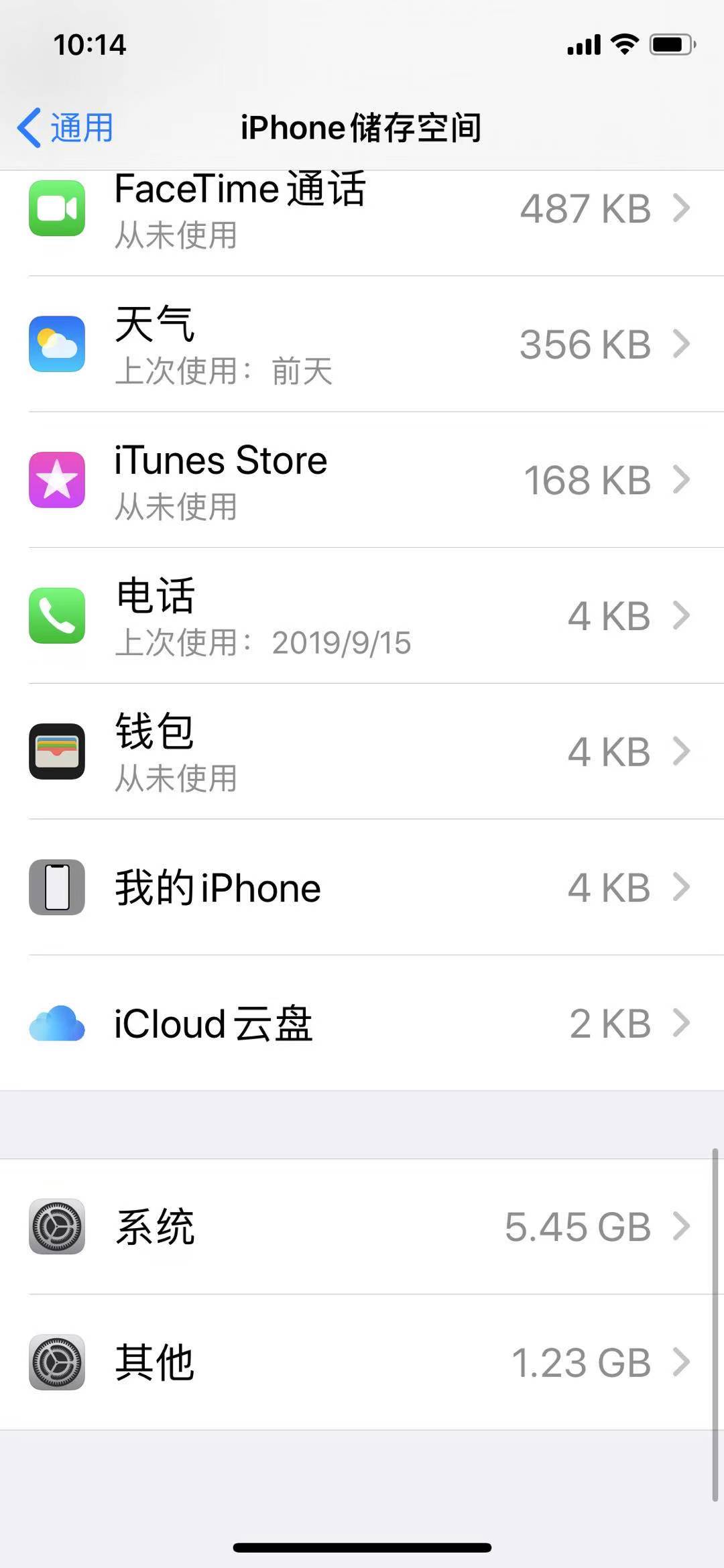Open 其他 details using the arrow
This screenshot has width=724, height=1568.
682,1361
